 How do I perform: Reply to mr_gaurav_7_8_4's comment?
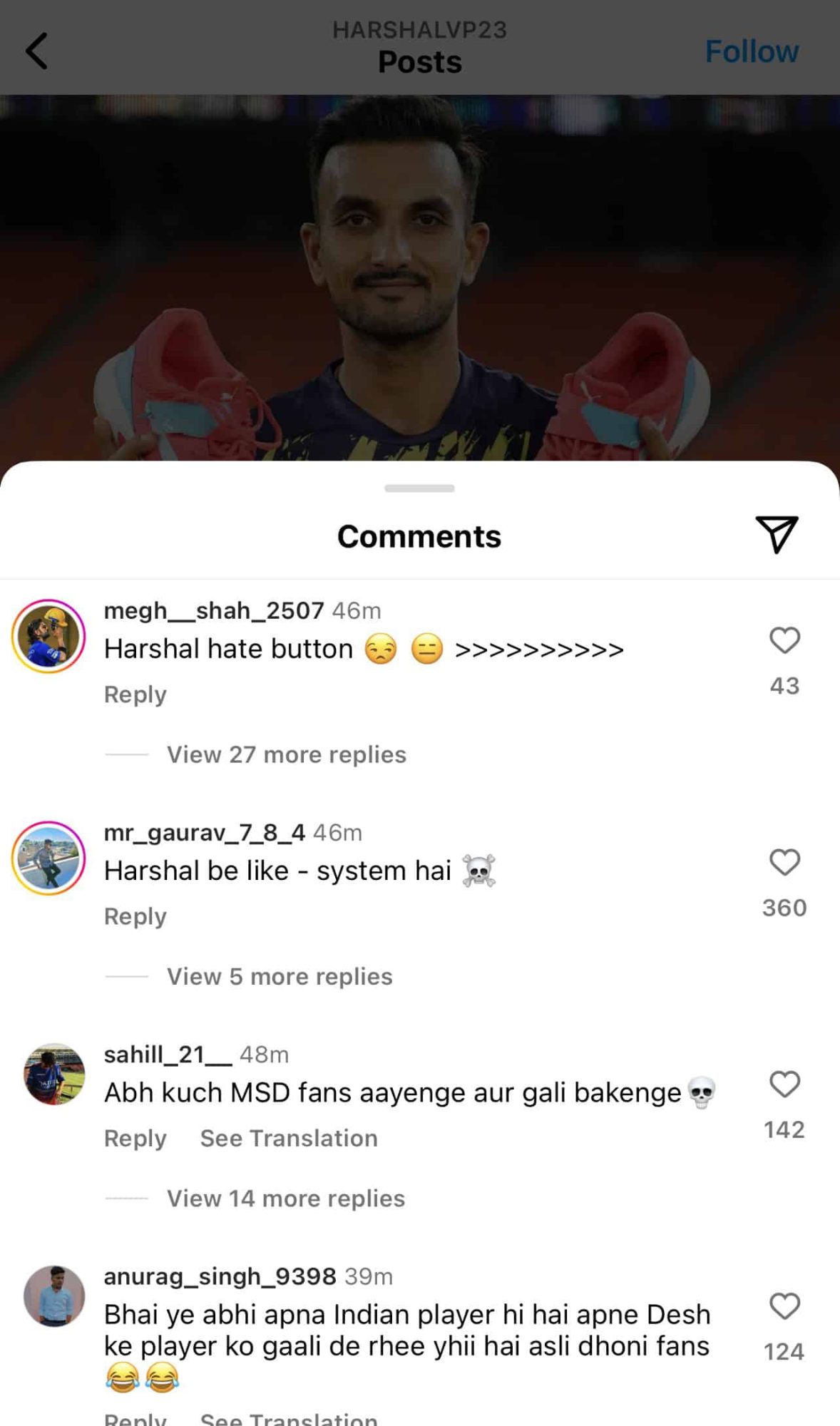click(135, 916)
